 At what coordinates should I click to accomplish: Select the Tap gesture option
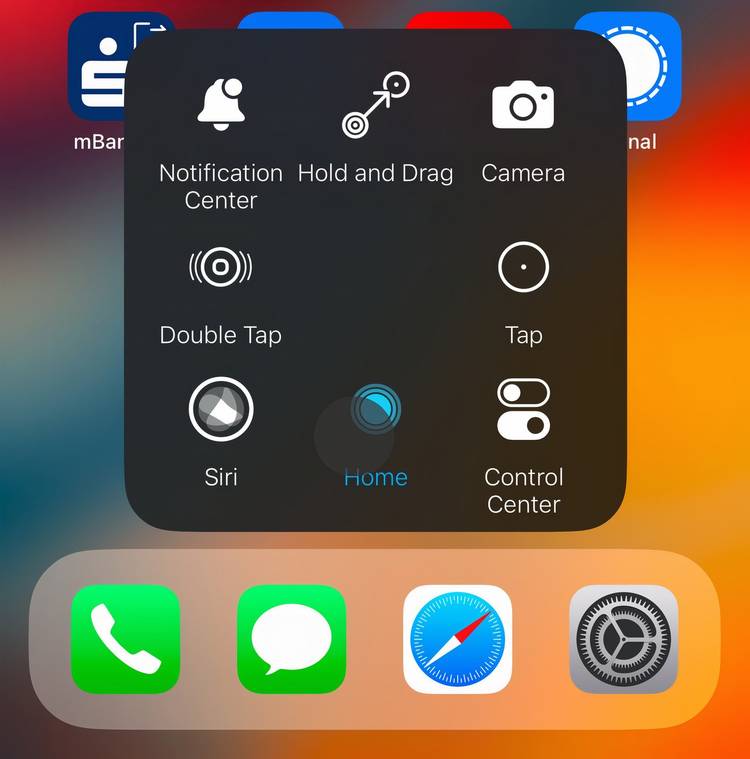tap(523, 266)
